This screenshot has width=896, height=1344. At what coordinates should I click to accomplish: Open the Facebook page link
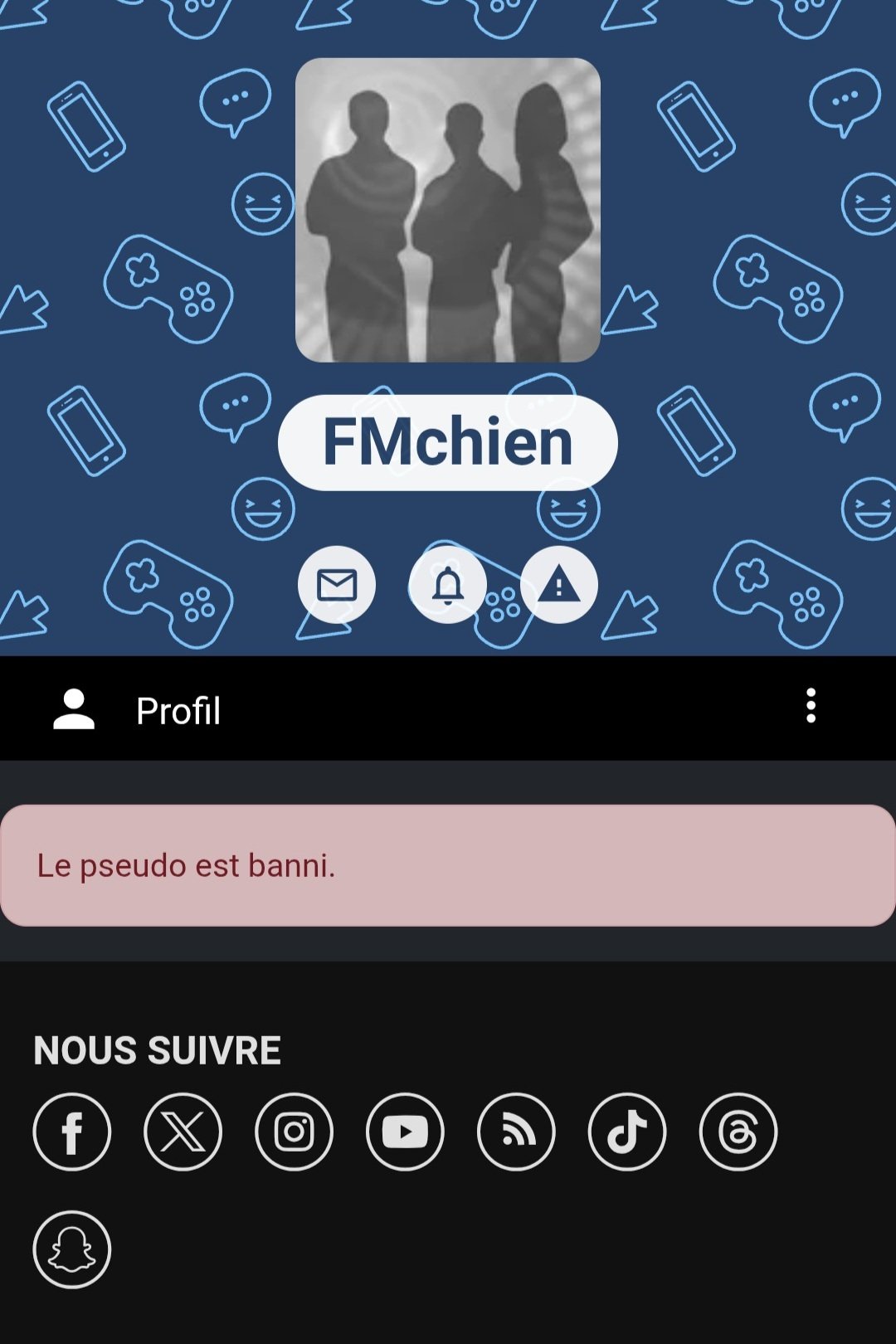(x=72, y=1132)
